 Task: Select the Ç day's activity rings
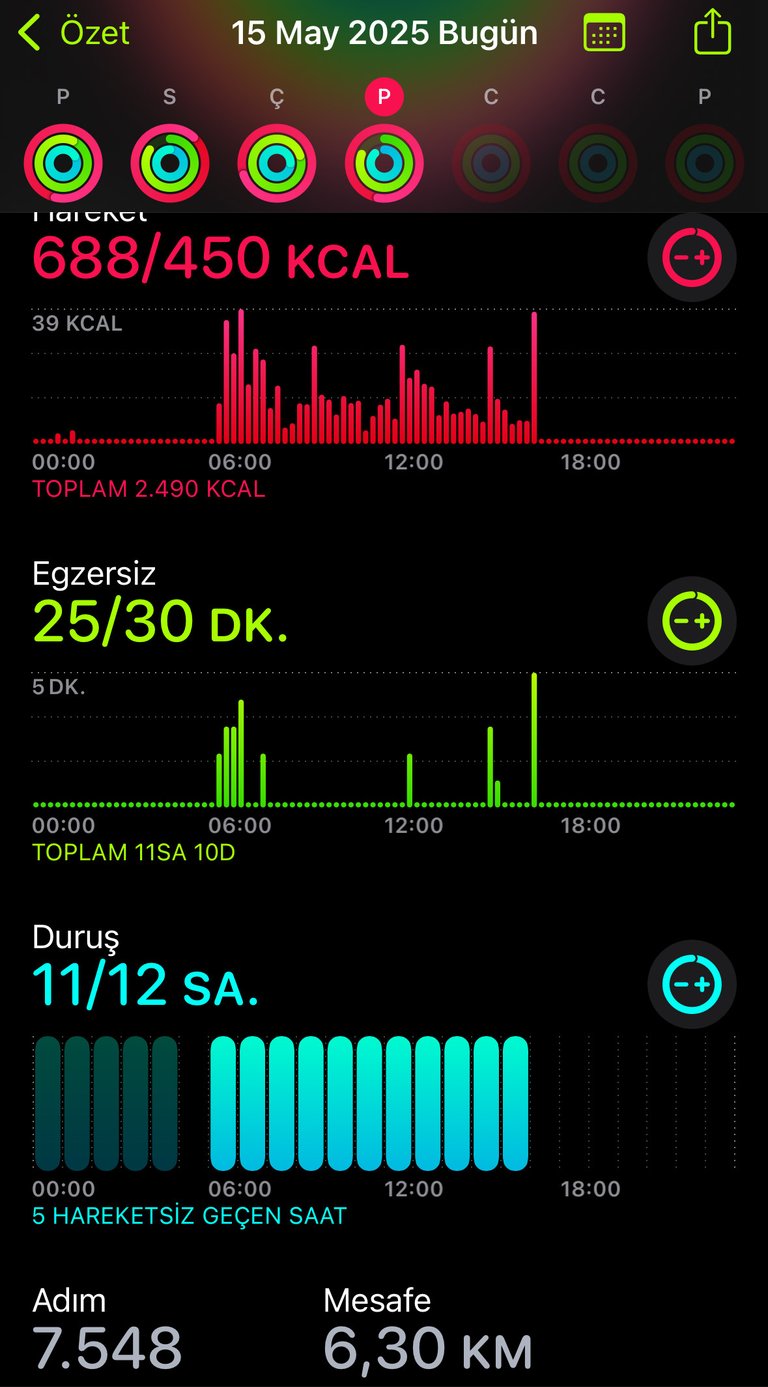(x=277, y=163)
